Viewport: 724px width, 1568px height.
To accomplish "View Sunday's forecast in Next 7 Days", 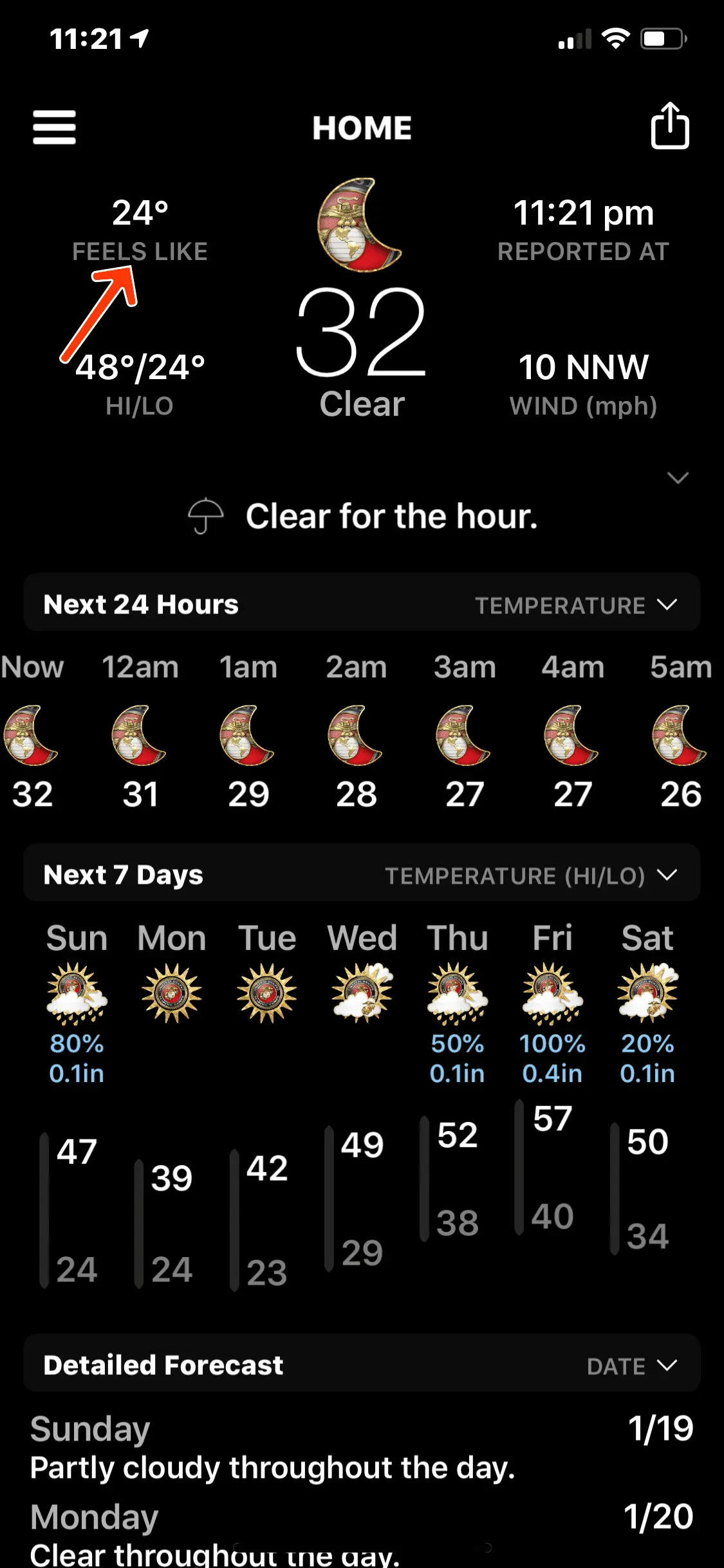I will (x=77, y=991).
